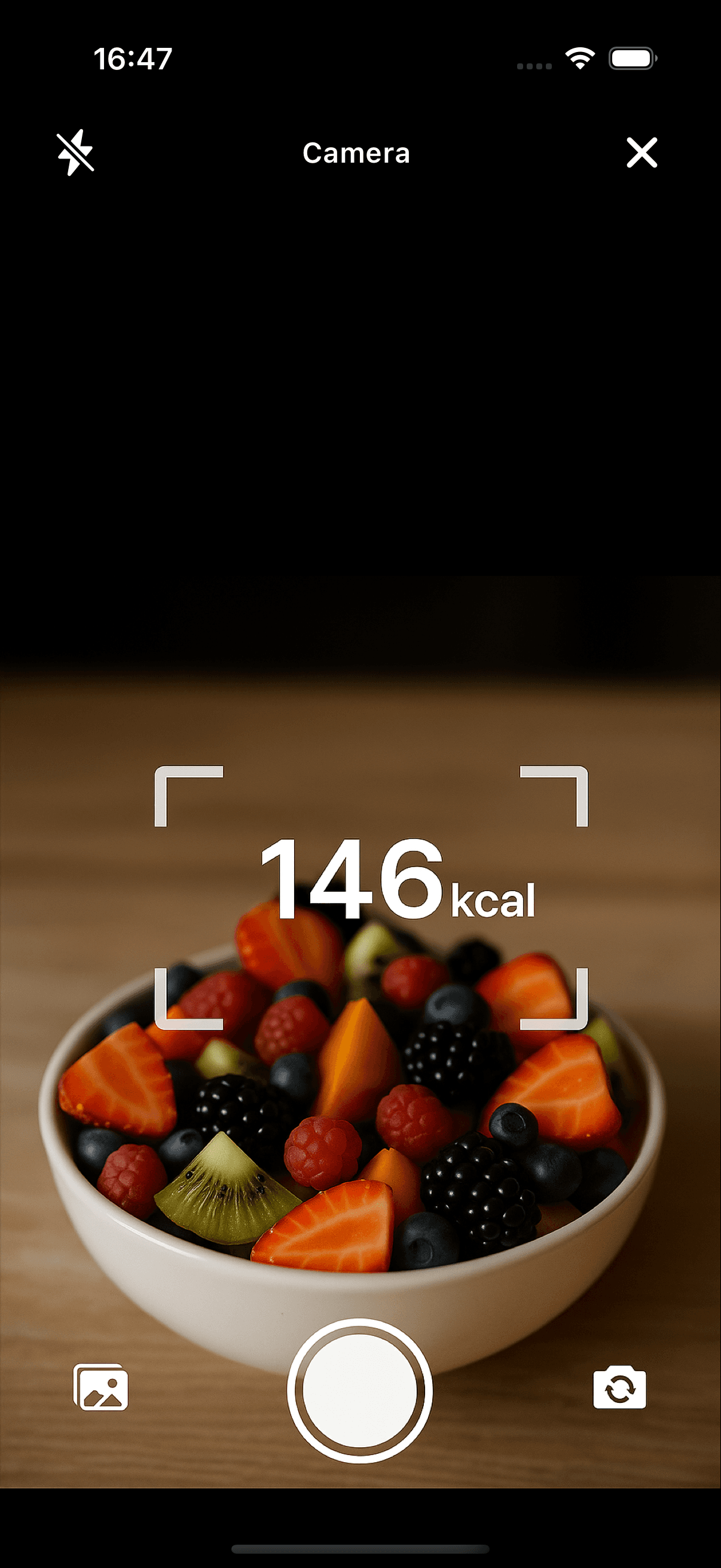Flip to the other camera
The height and width of the screenshot is (1568, 721).
tap(619, 1389)
